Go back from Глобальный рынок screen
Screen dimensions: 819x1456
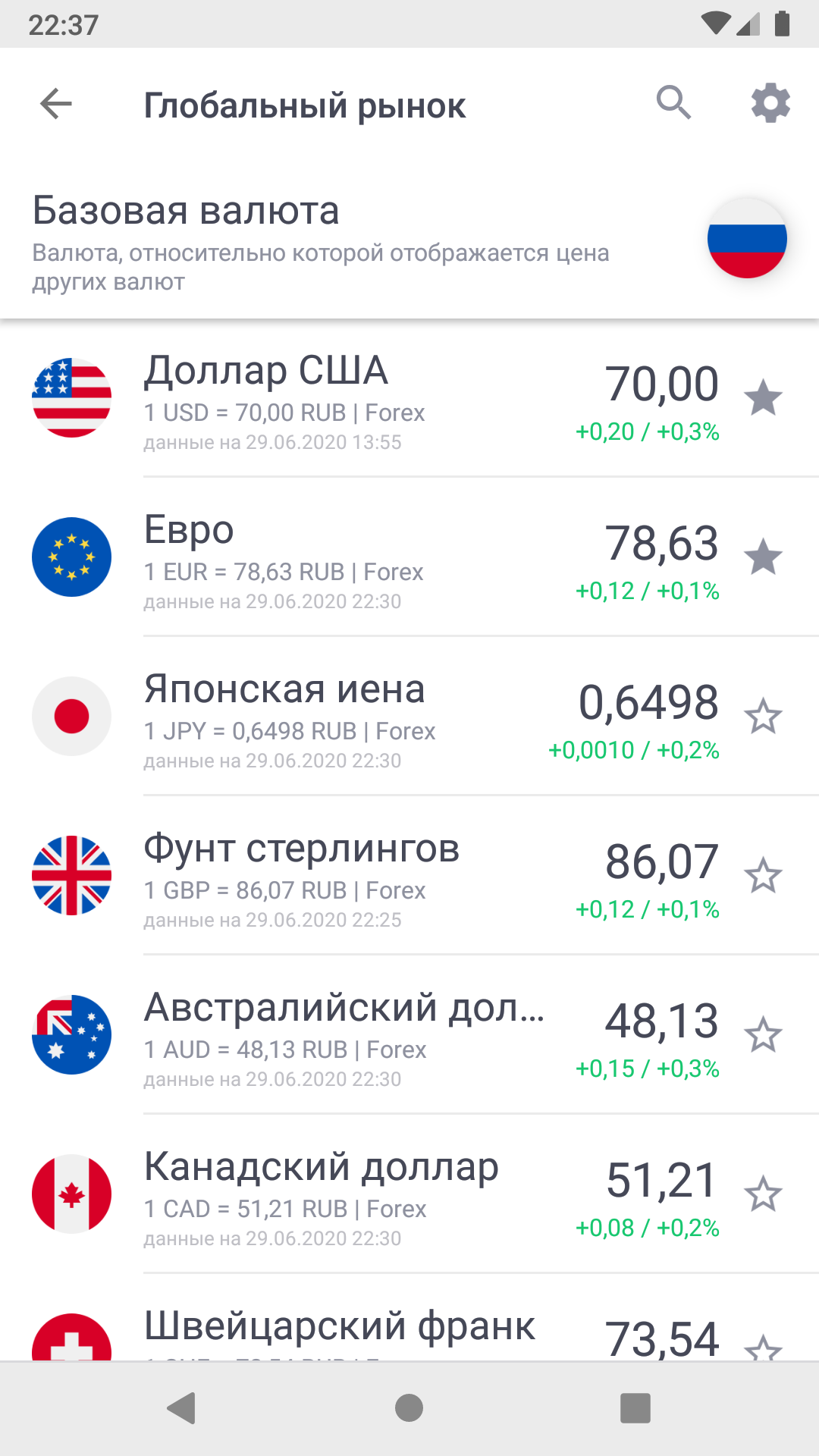click(x=56, y=104)
